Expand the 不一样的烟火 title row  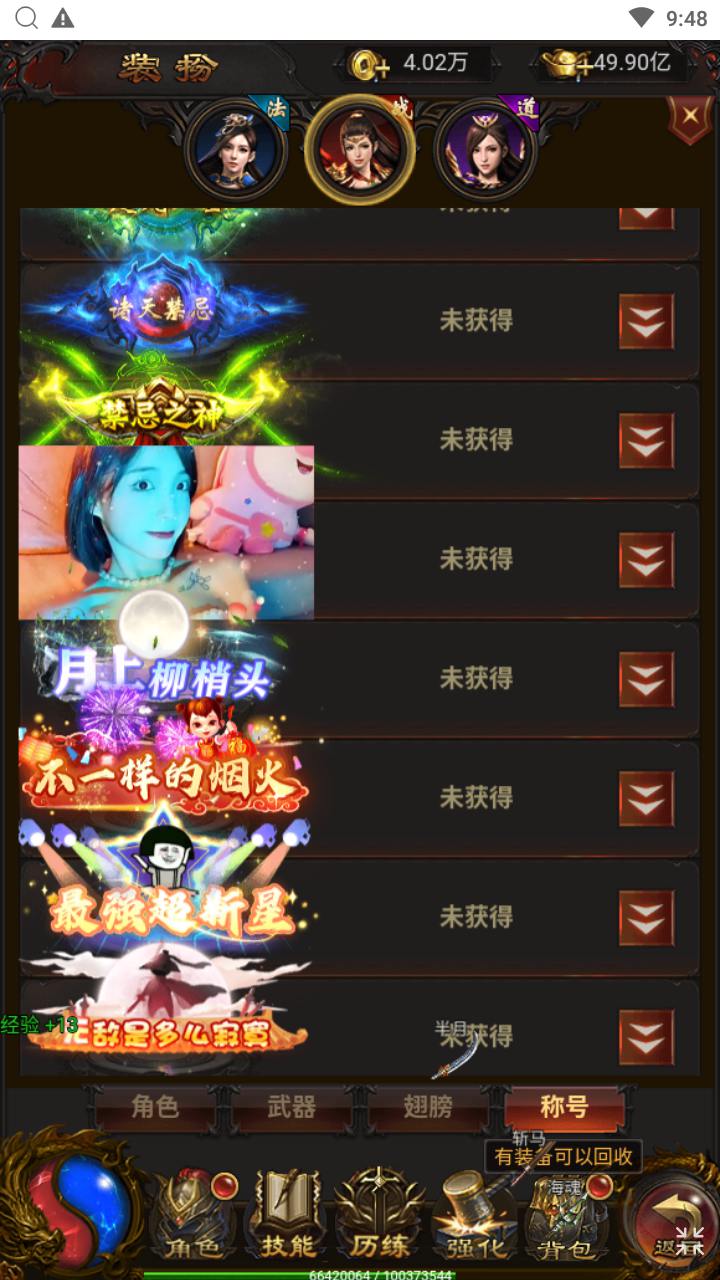click(646, 798)
